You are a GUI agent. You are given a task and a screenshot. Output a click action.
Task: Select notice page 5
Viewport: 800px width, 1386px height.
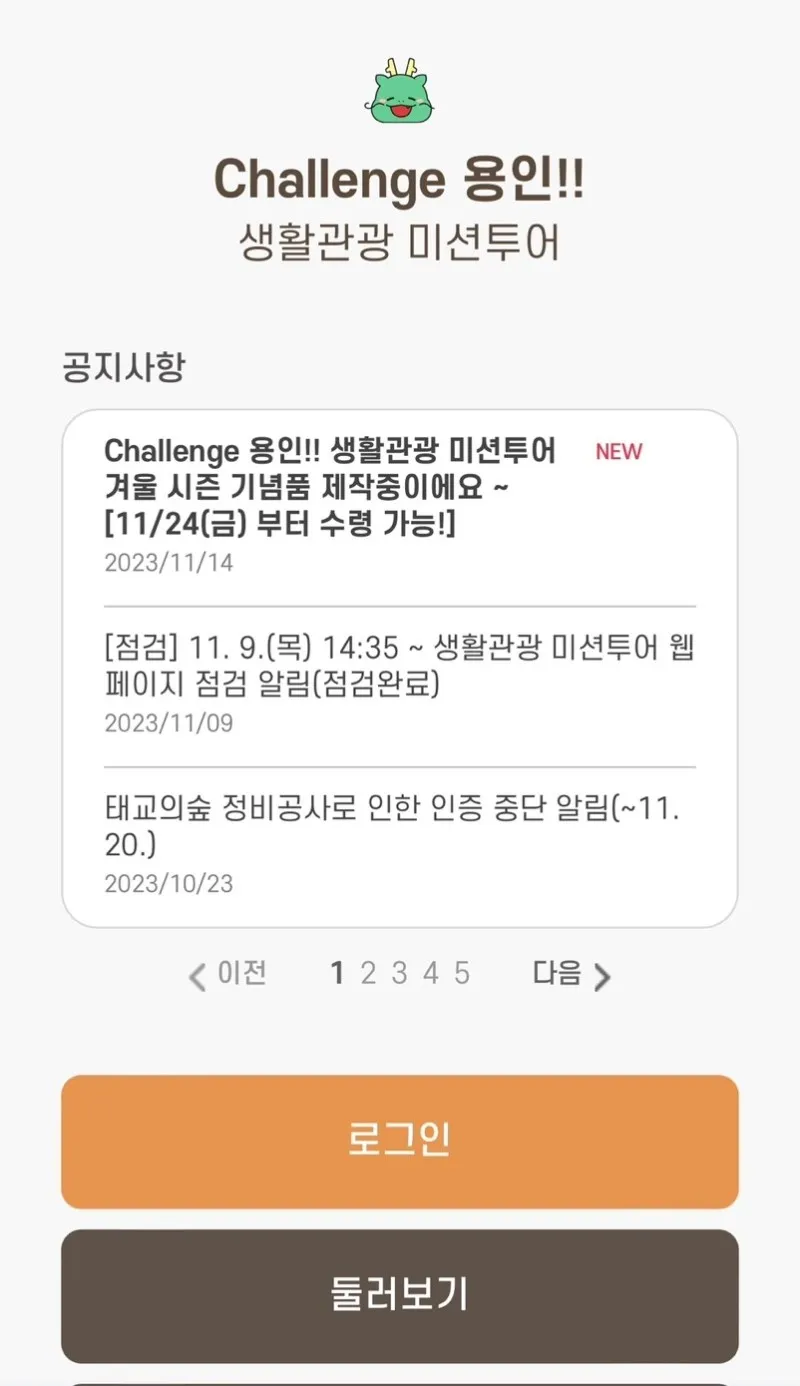pyautogui.click(x=461, y=973)
